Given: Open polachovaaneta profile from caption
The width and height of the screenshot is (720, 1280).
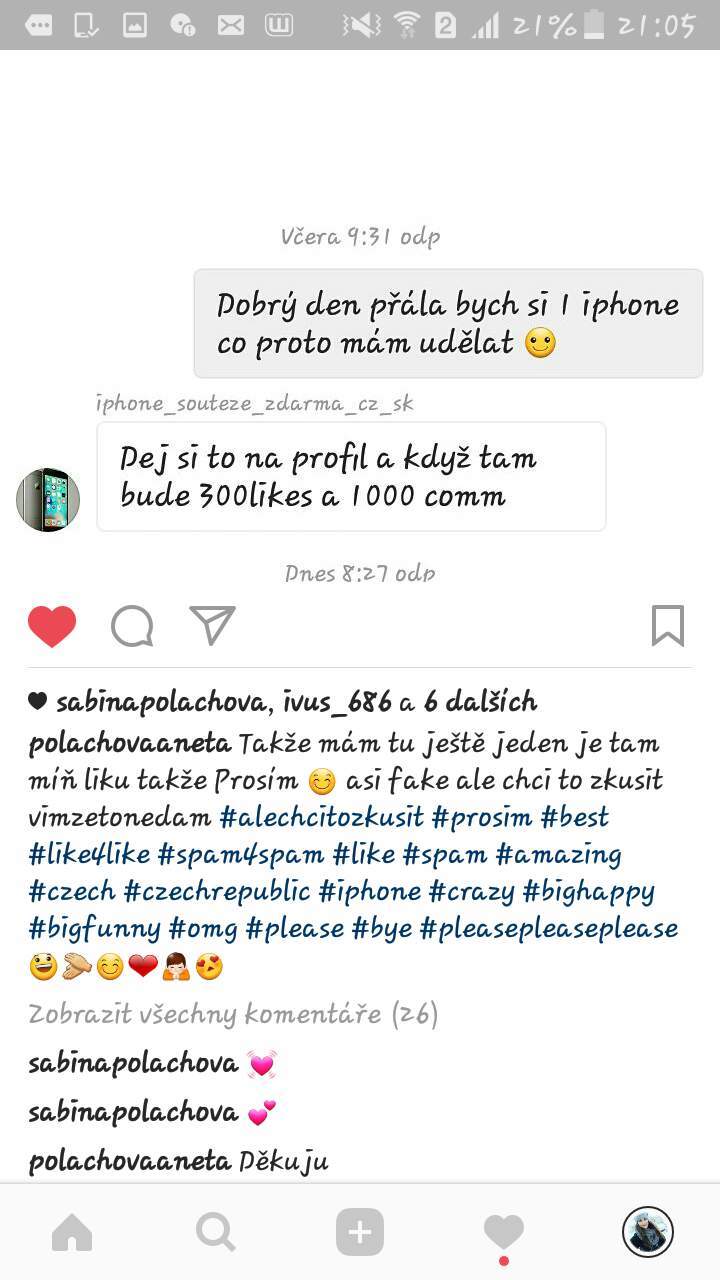Looking at the screenshot, I should pos(130,744).
